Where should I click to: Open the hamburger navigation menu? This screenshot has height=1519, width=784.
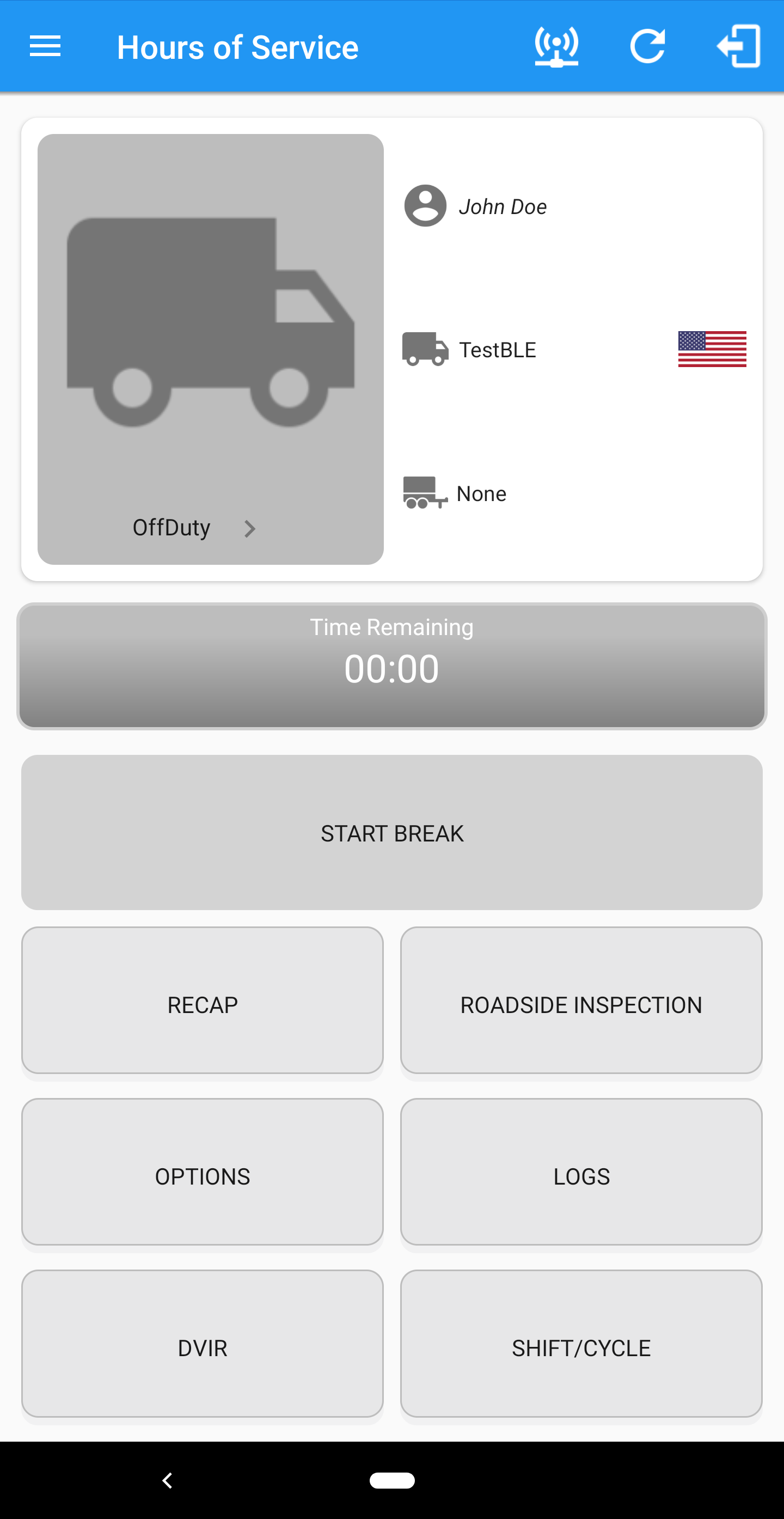(45, 47)
